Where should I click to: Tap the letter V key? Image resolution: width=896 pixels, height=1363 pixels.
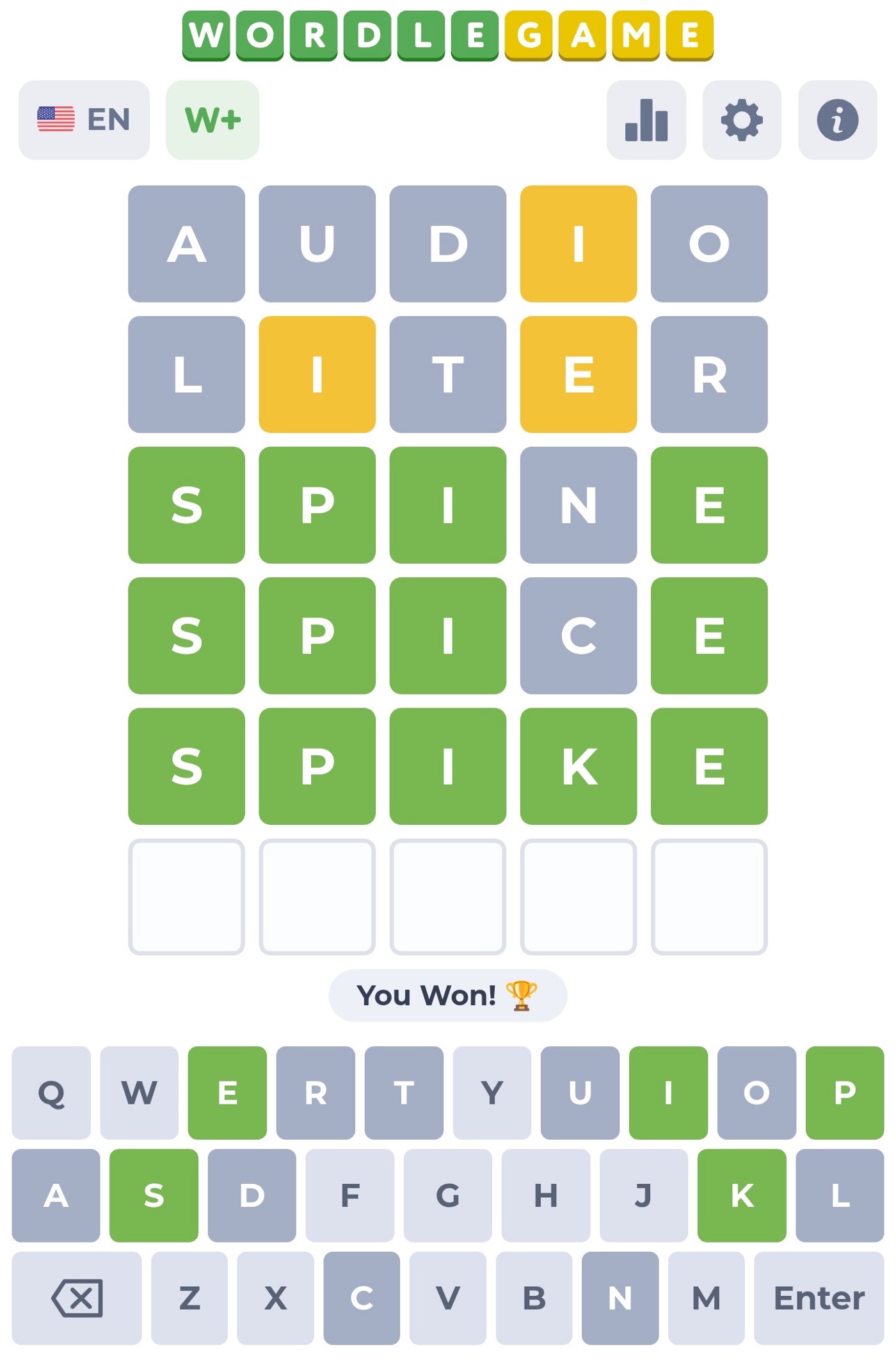click(447, 1298)
